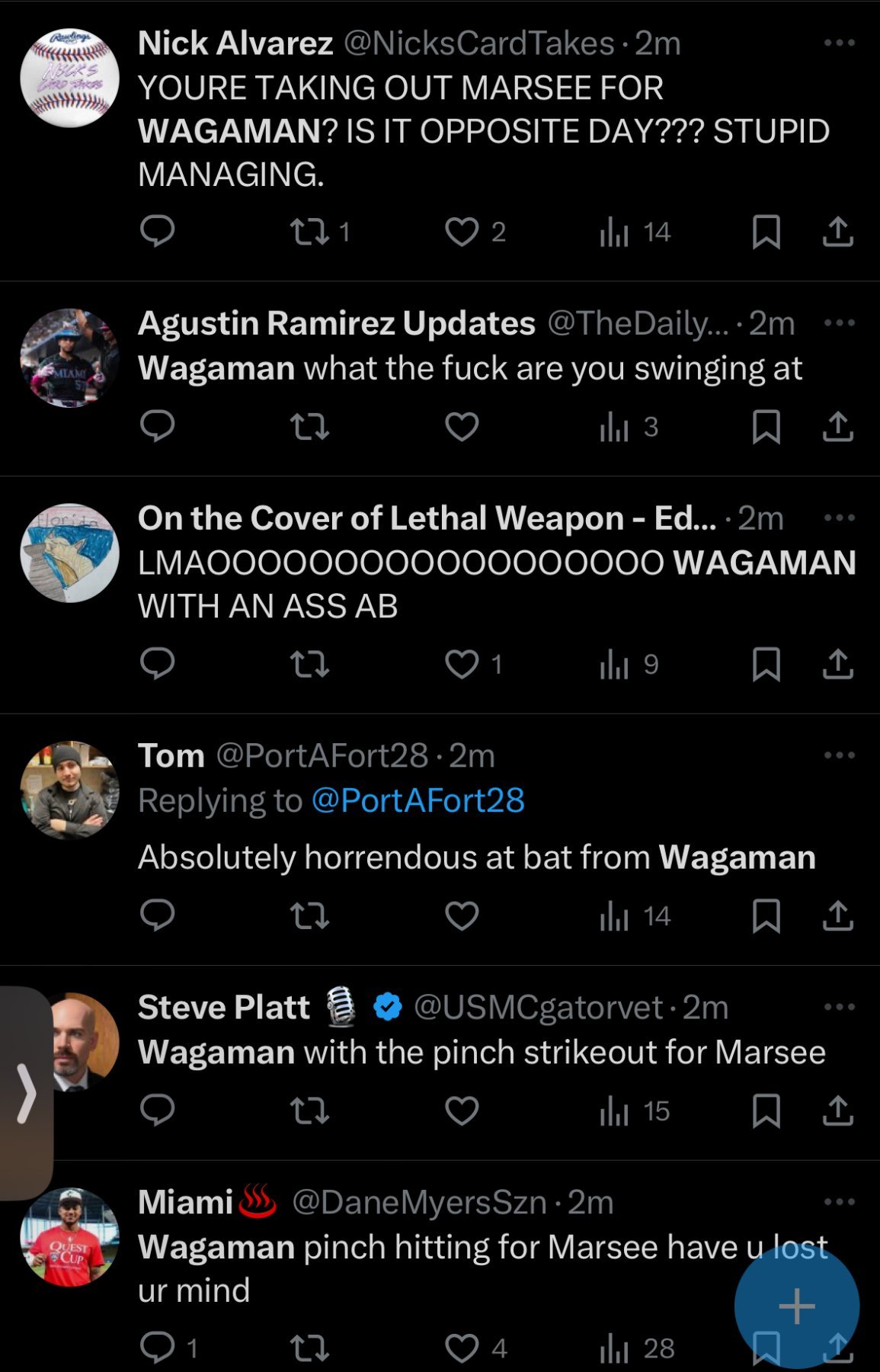Reply to Miami's tweet about Marsee
This screenshot has width=880, height=1372.
(x=158, y=1348)
